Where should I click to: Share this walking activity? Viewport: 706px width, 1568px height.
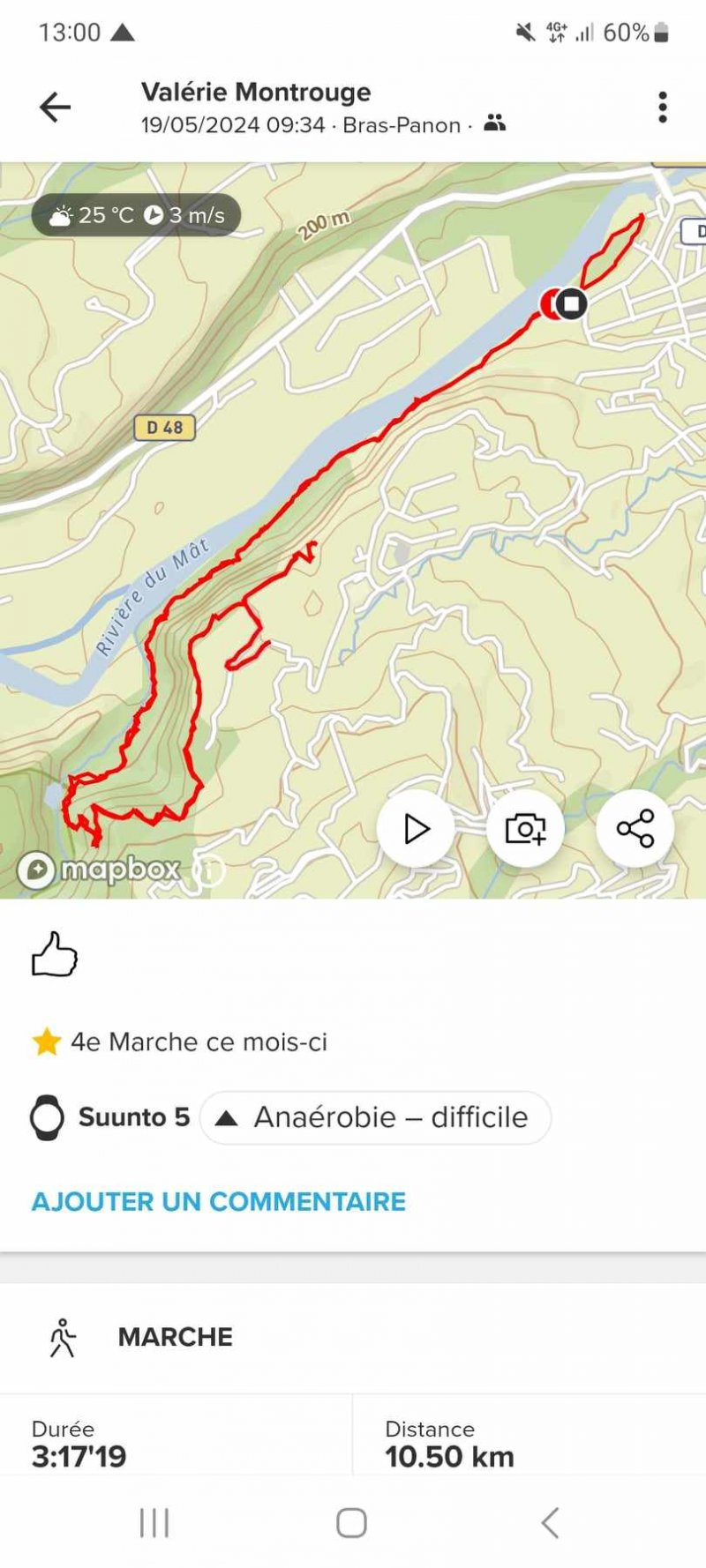[635, 829]
